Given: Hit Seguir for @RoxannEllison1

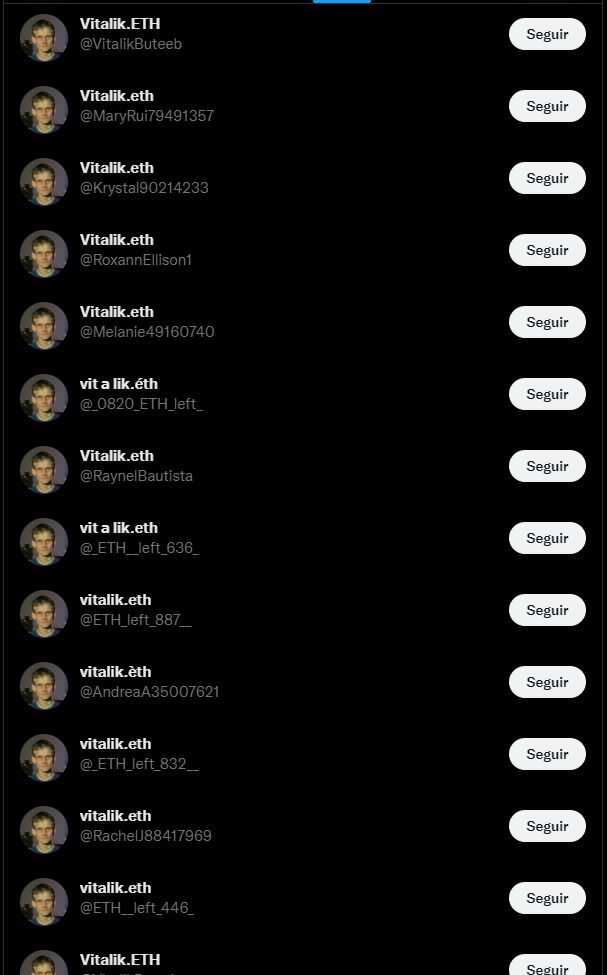Looking at the screenshot, I should pos(547,250).
